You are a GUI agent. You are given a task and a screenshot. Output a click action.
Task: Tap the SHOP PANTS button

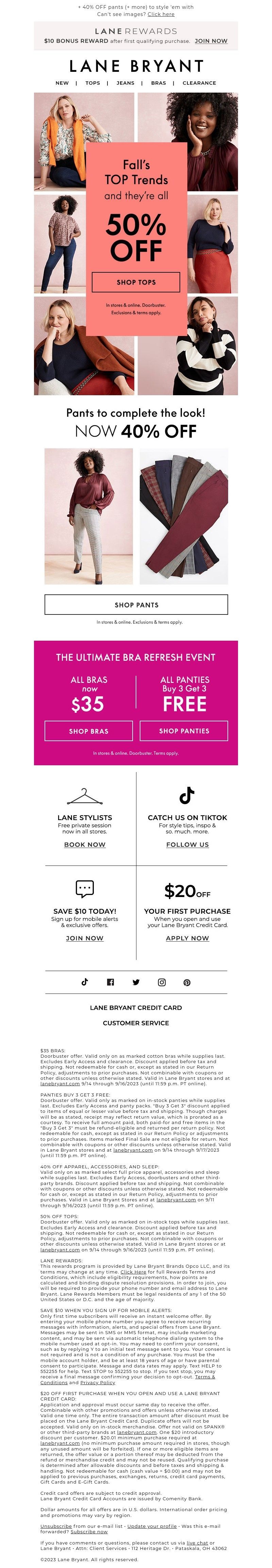pyautogui.click(x=136, y=605)
